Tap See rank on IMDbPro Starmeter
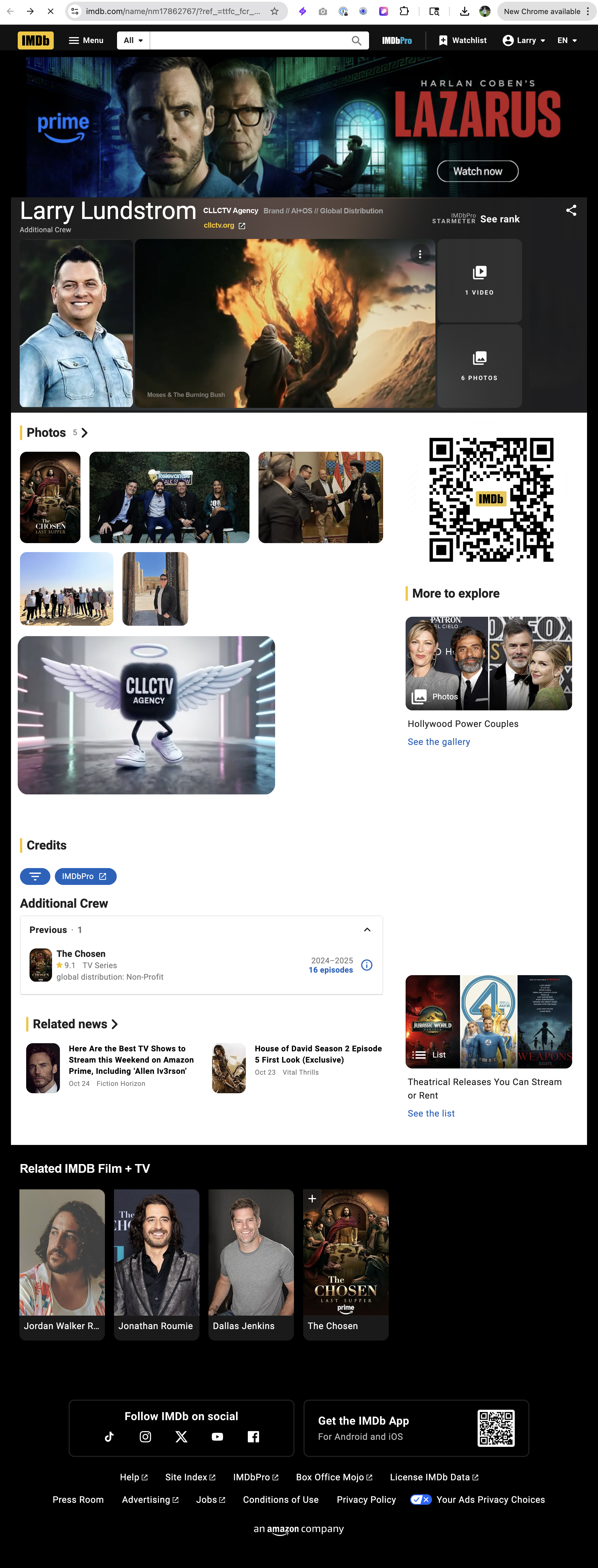Image resolution: width=598 pixels, height=1568 pixels. tap(499, 219)
